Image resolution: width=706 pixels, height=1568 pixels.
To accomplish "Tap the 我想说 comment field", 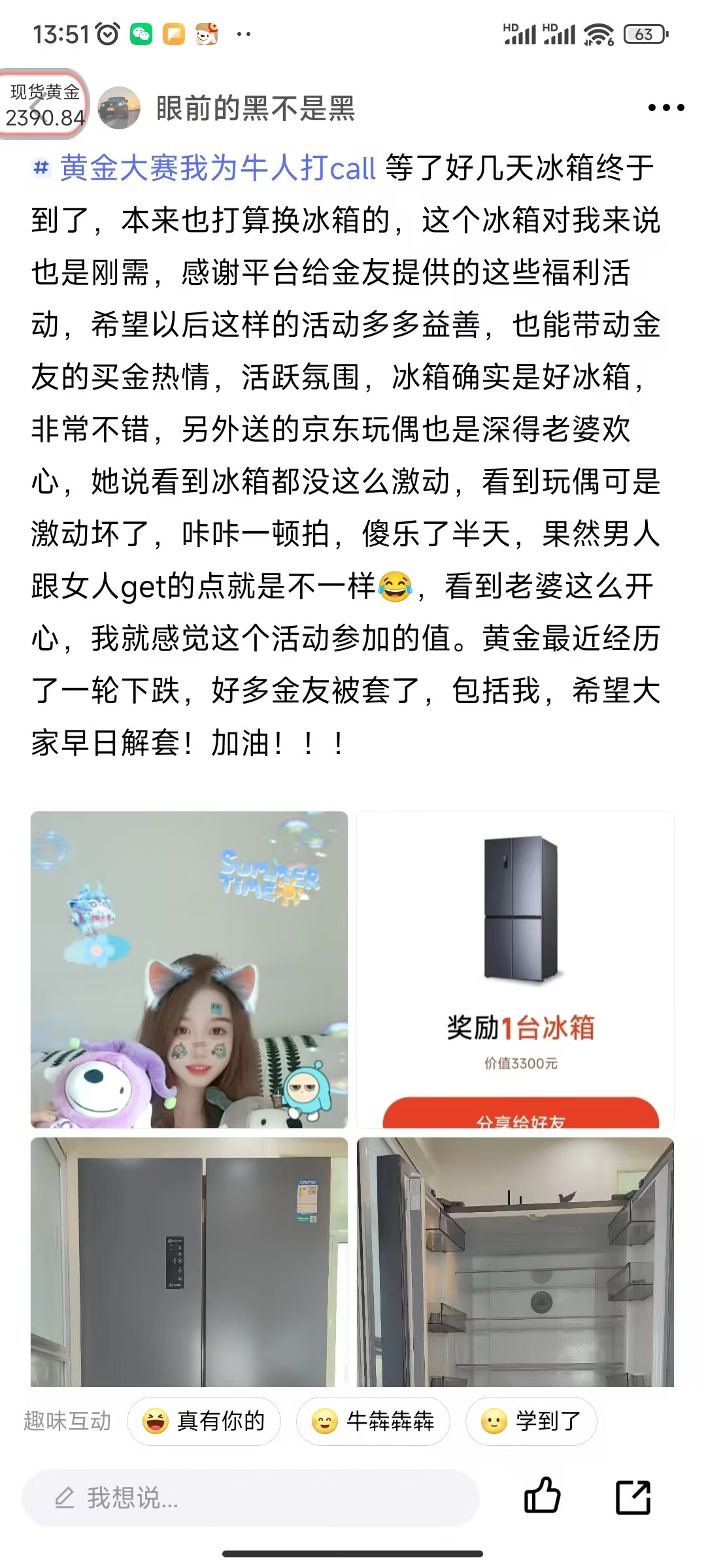I will tap(251, 1498).
